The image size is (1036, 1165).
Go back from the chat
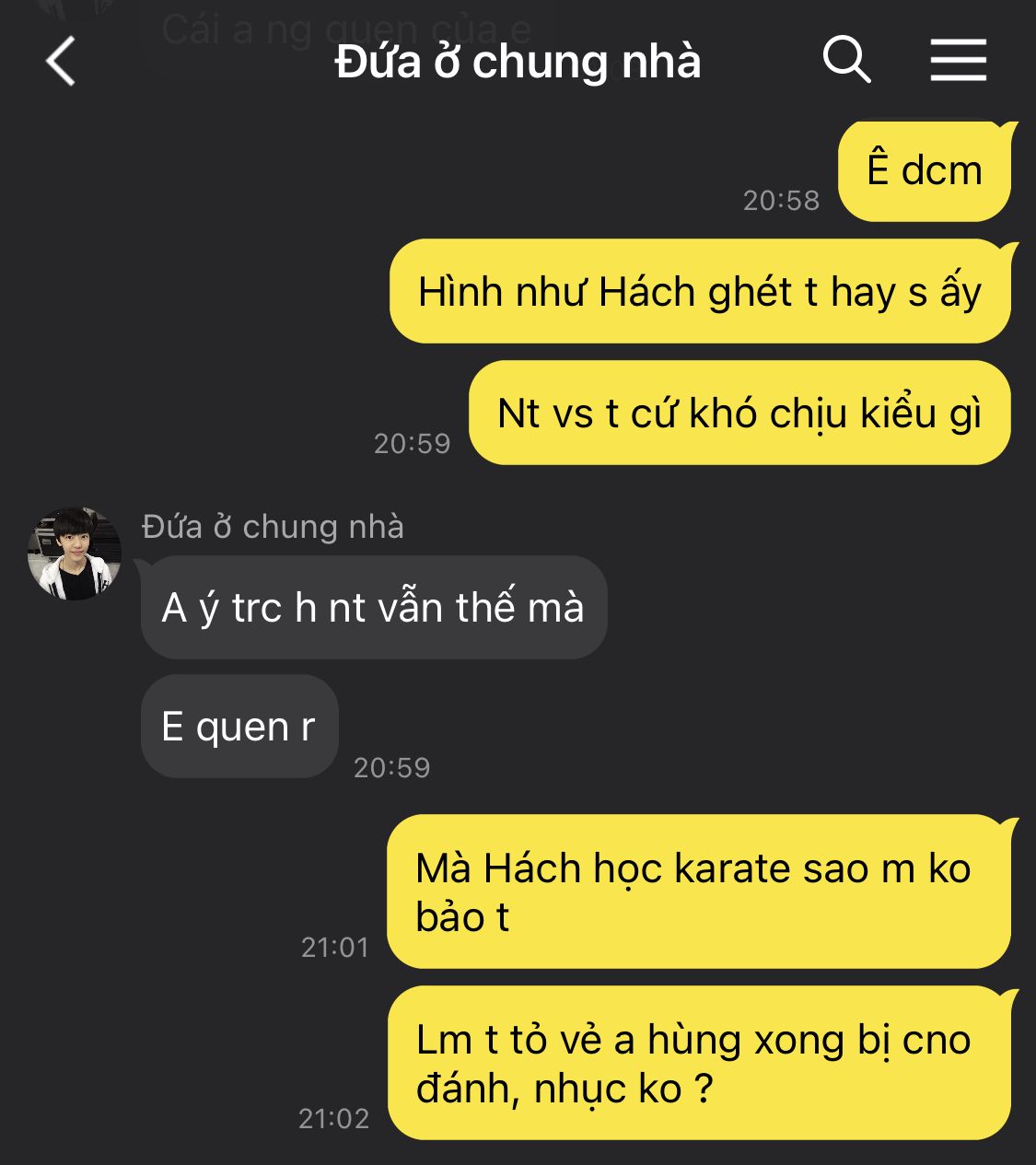[x=61, y=62]
